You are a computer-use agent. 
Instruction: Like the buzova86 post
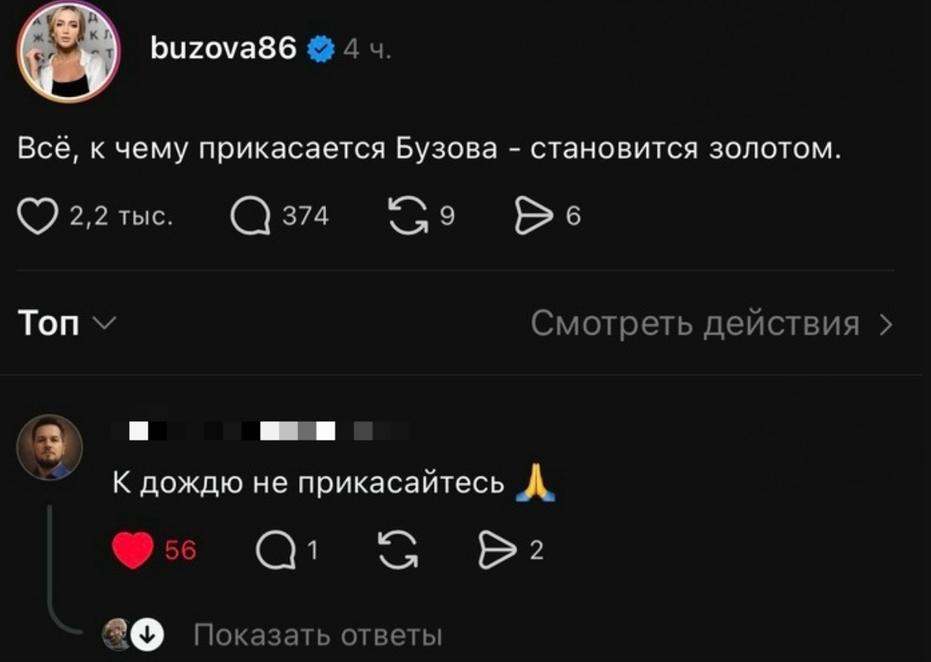[x=37, y=216]
